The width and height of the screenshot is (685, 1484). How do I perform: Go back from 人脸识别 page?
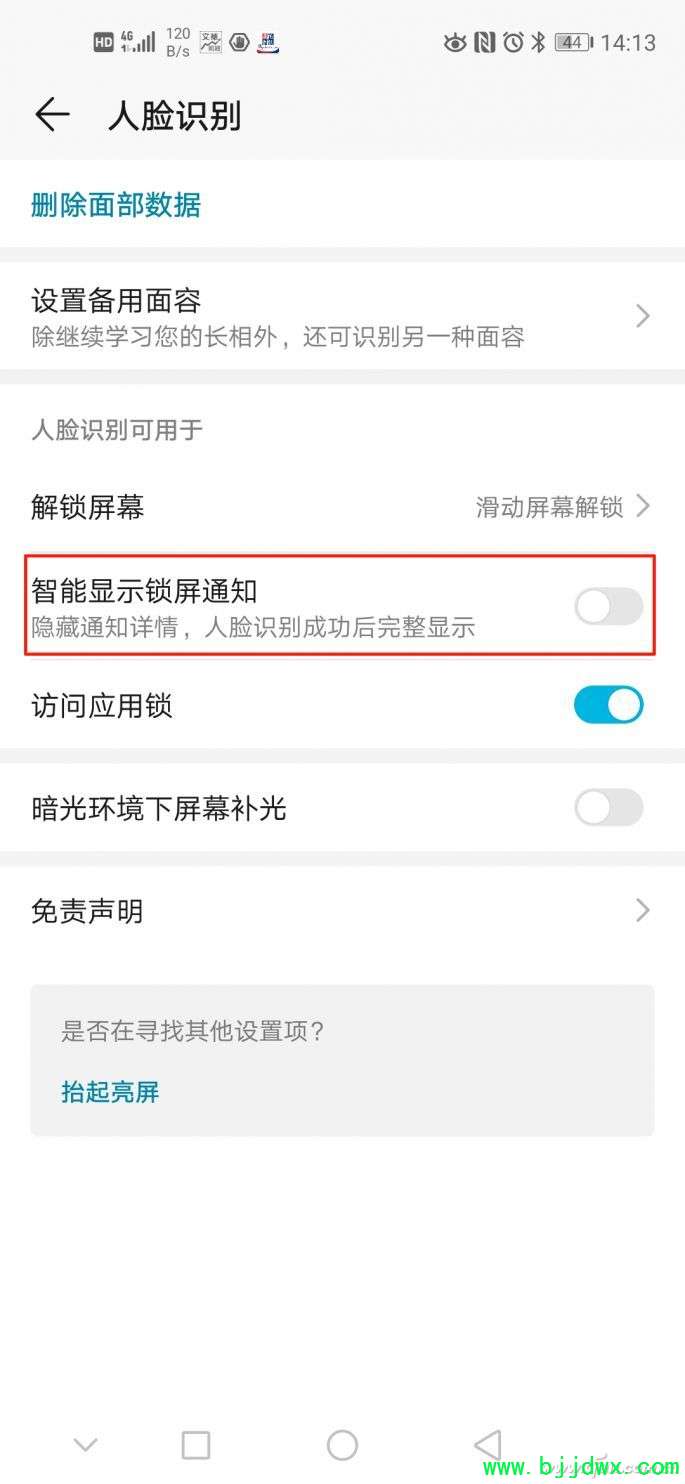[x=52, y=115]
